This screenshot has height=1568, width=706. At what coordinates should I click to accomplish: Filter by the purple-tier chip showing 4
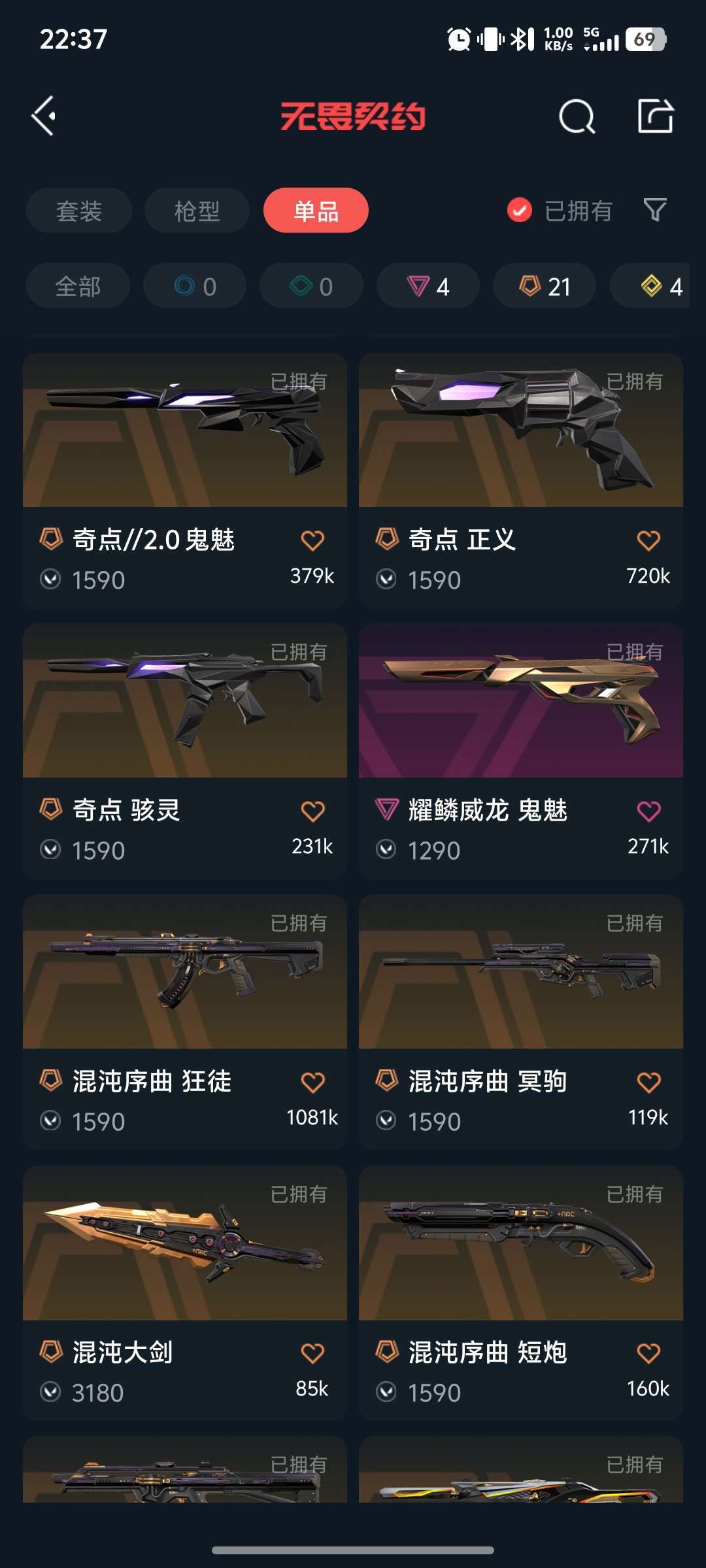[x=428, y=286]
